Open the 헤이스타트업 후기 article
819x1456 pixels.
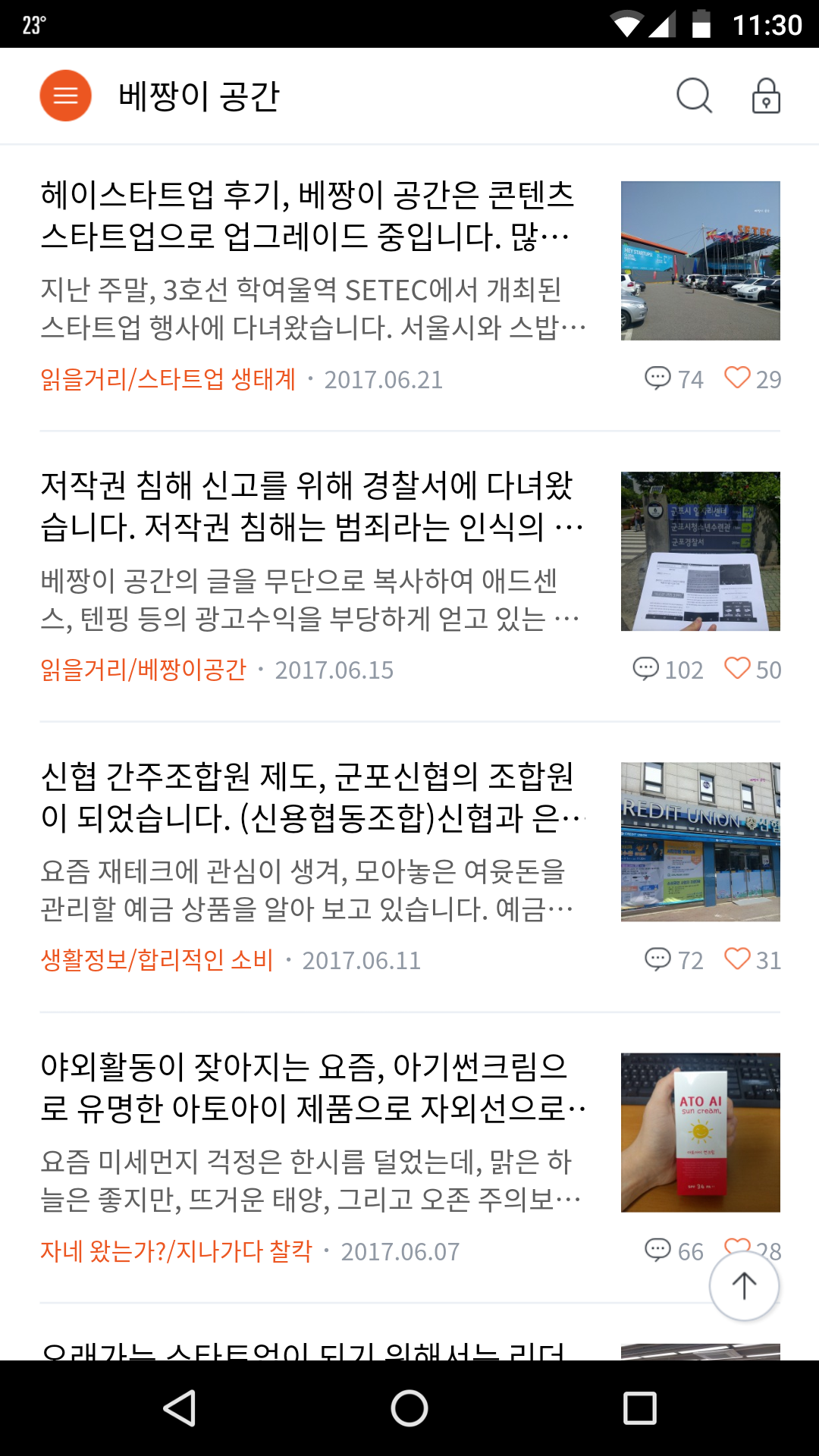pos(307,215)
